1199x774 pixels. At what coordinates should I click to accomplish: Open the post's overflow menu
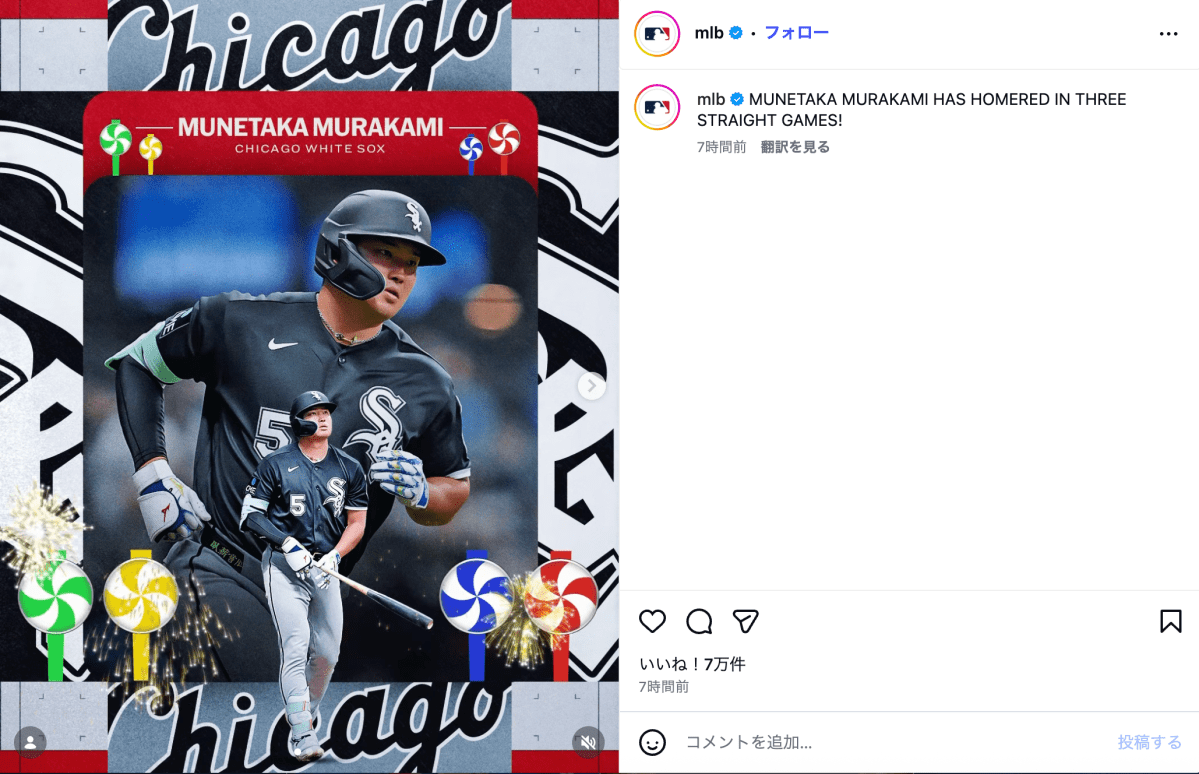click(1168, 34)
